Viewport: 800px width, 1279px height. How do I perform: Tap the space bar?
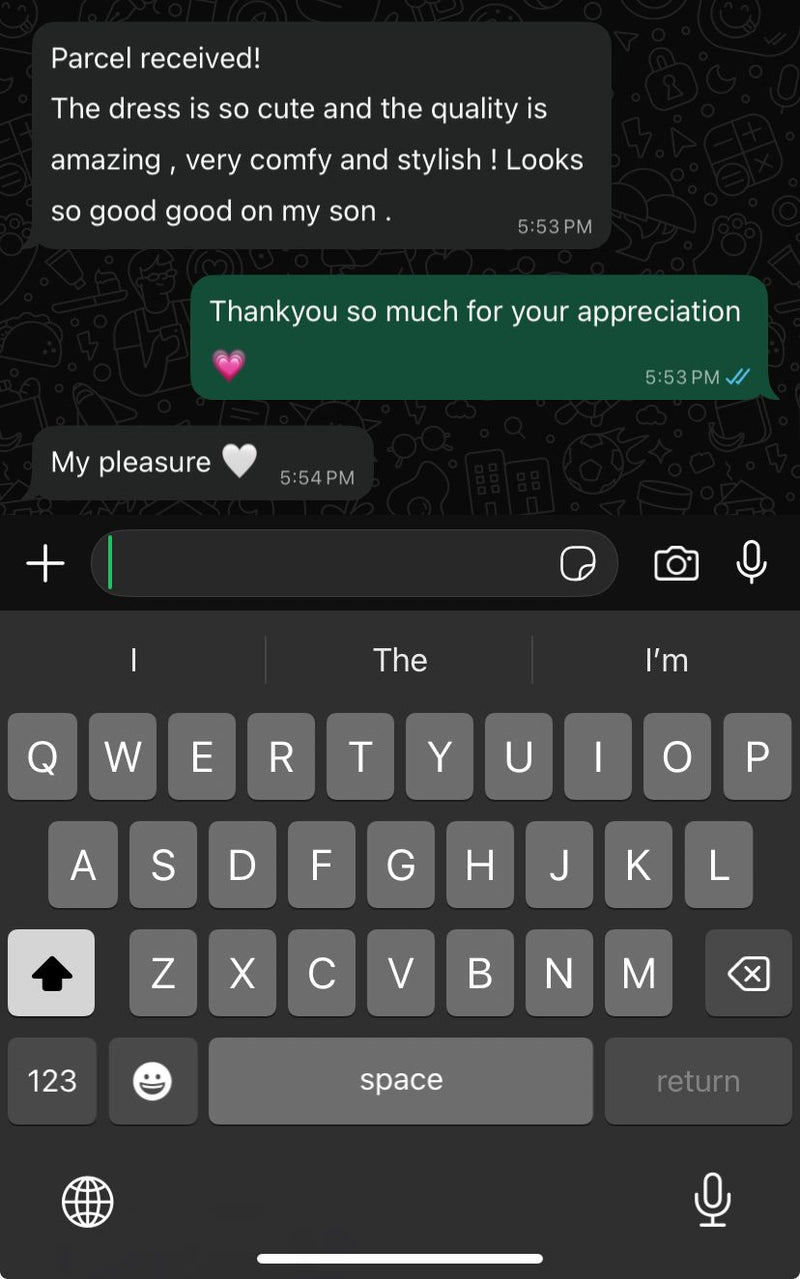[400, 1081]
